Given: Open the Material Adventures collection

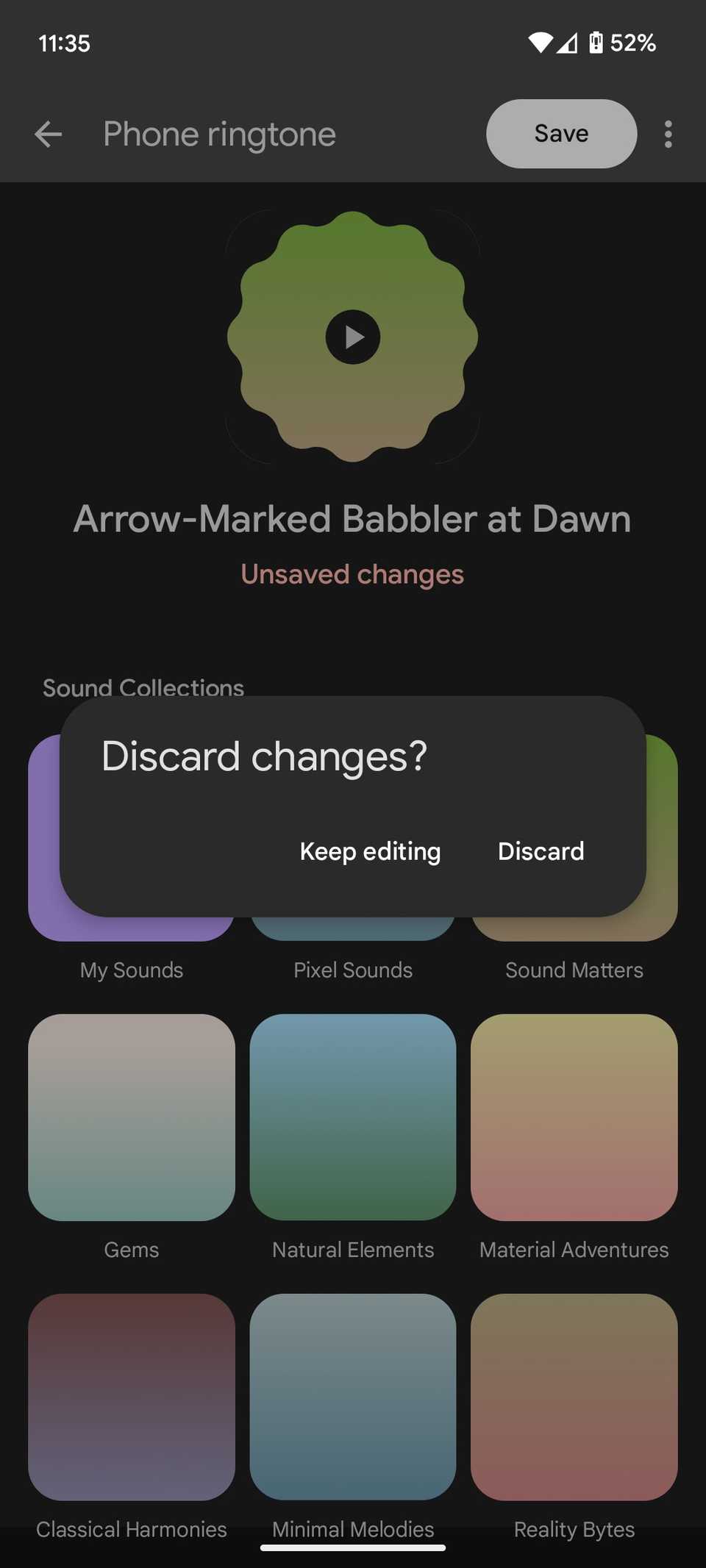Looking at the screenshot, I should click(573, 1117).
